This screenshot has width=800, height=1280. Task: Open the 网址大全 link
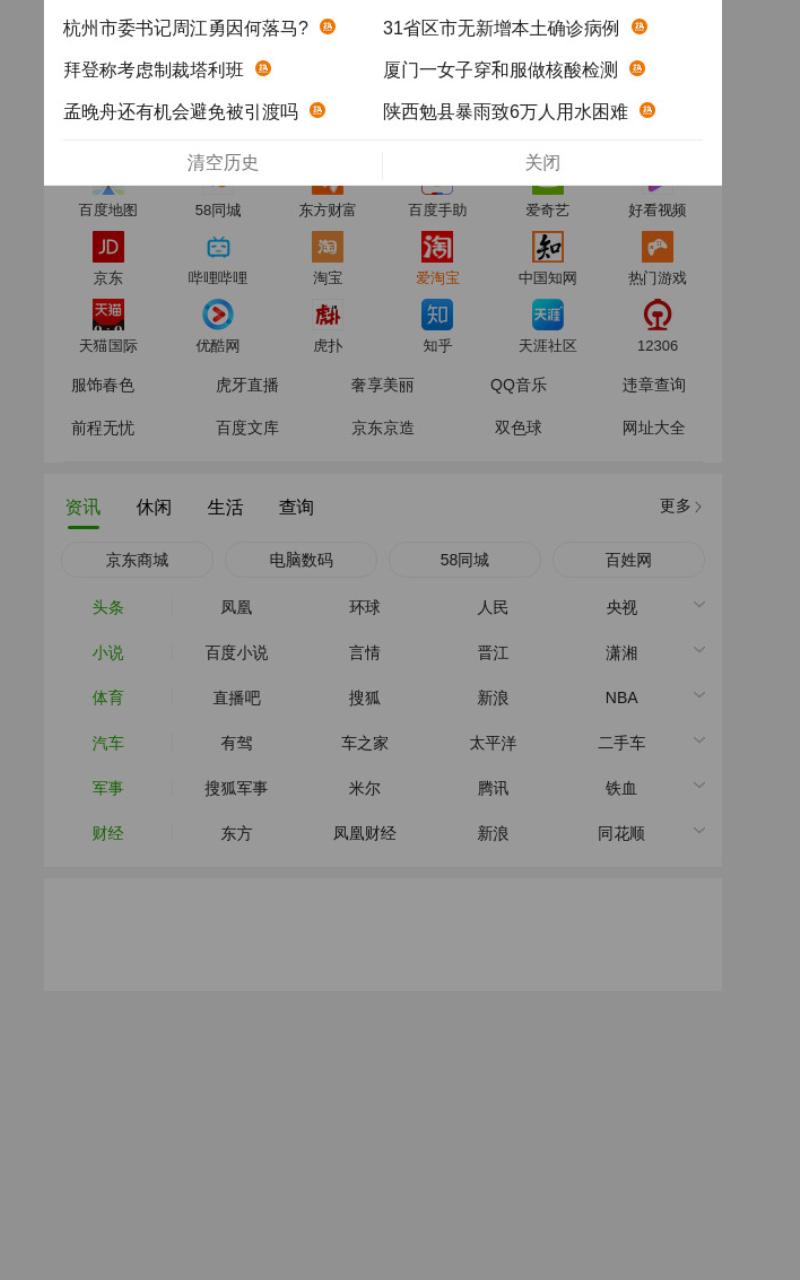(653, 428)
